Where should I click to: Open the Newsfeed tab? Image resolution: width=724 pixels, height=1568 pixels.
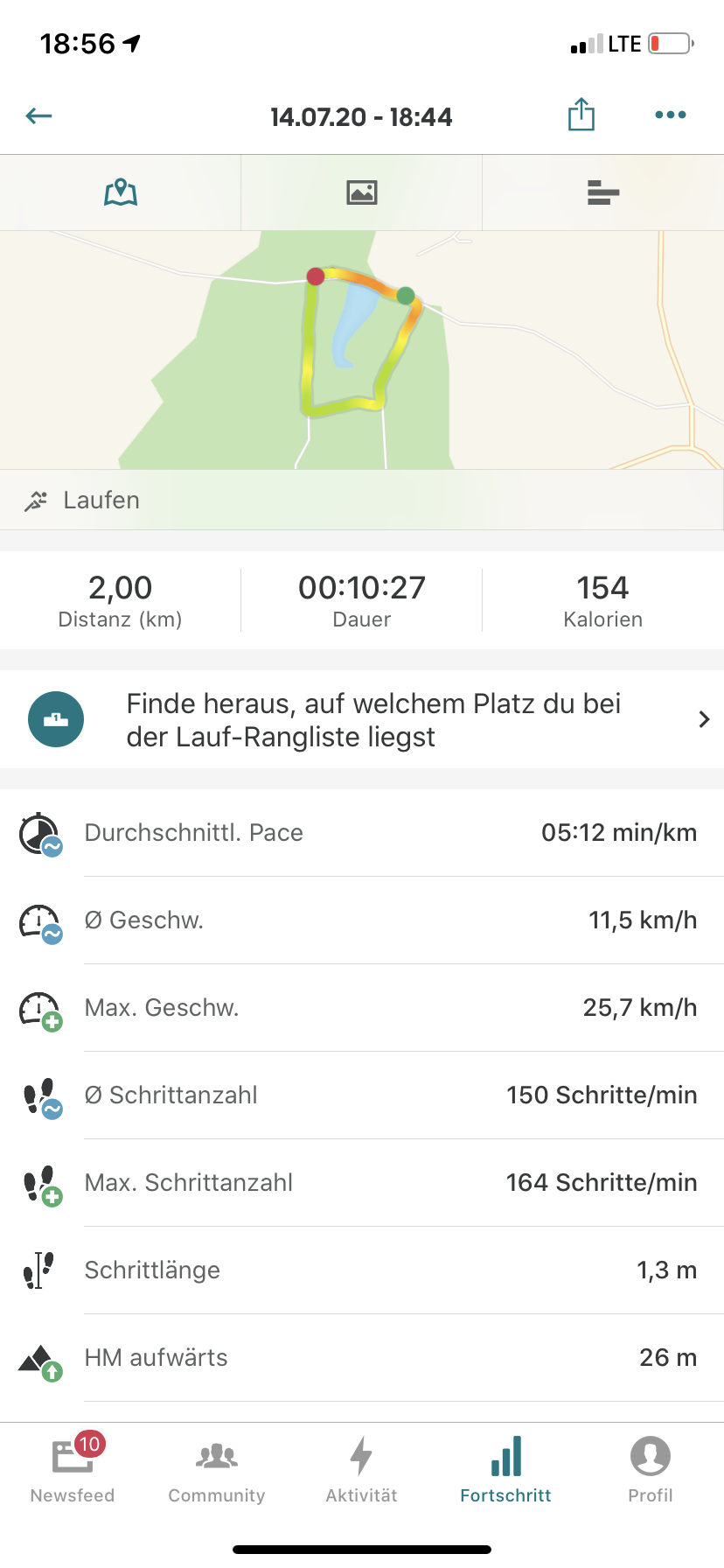point(73,1470)
